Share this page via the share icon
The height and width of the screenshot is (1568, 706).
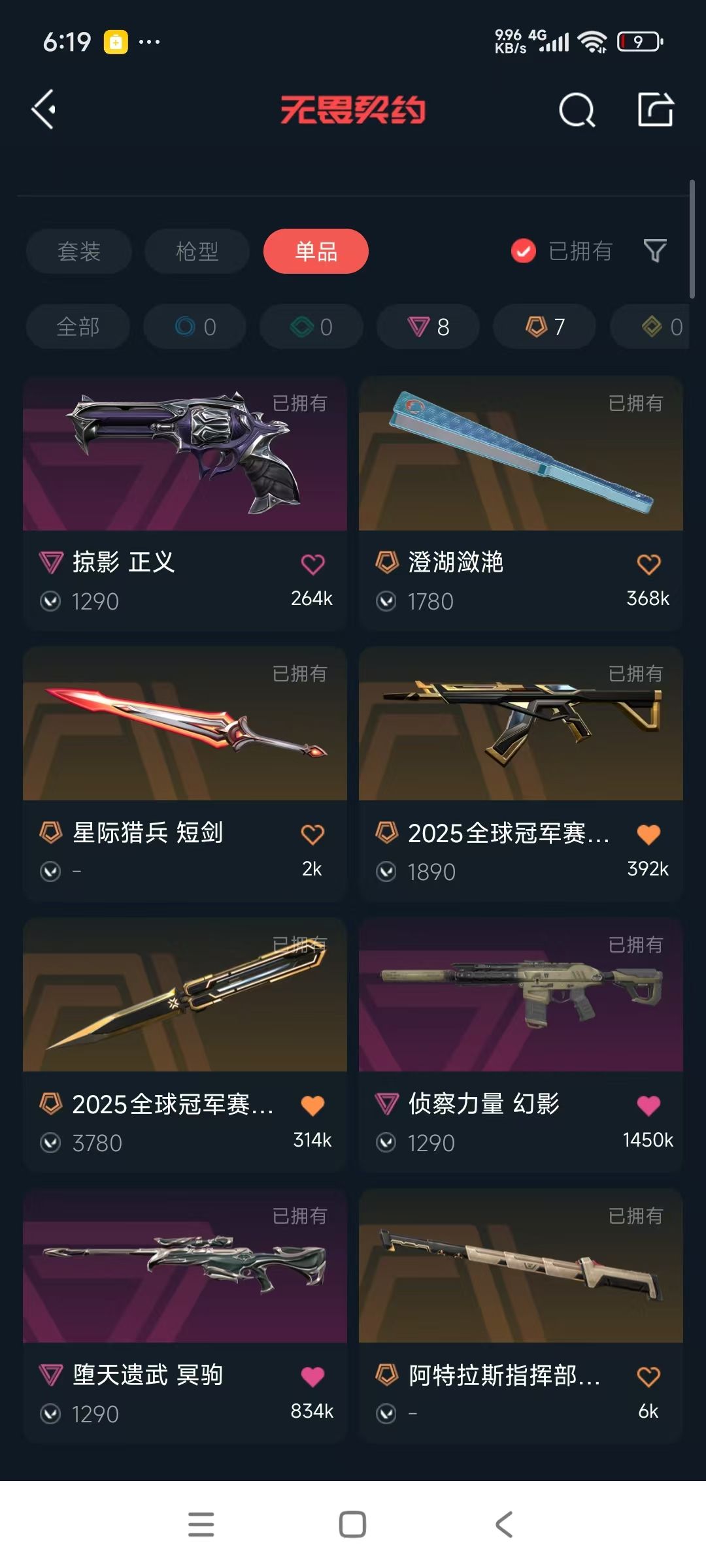point(656,109)
